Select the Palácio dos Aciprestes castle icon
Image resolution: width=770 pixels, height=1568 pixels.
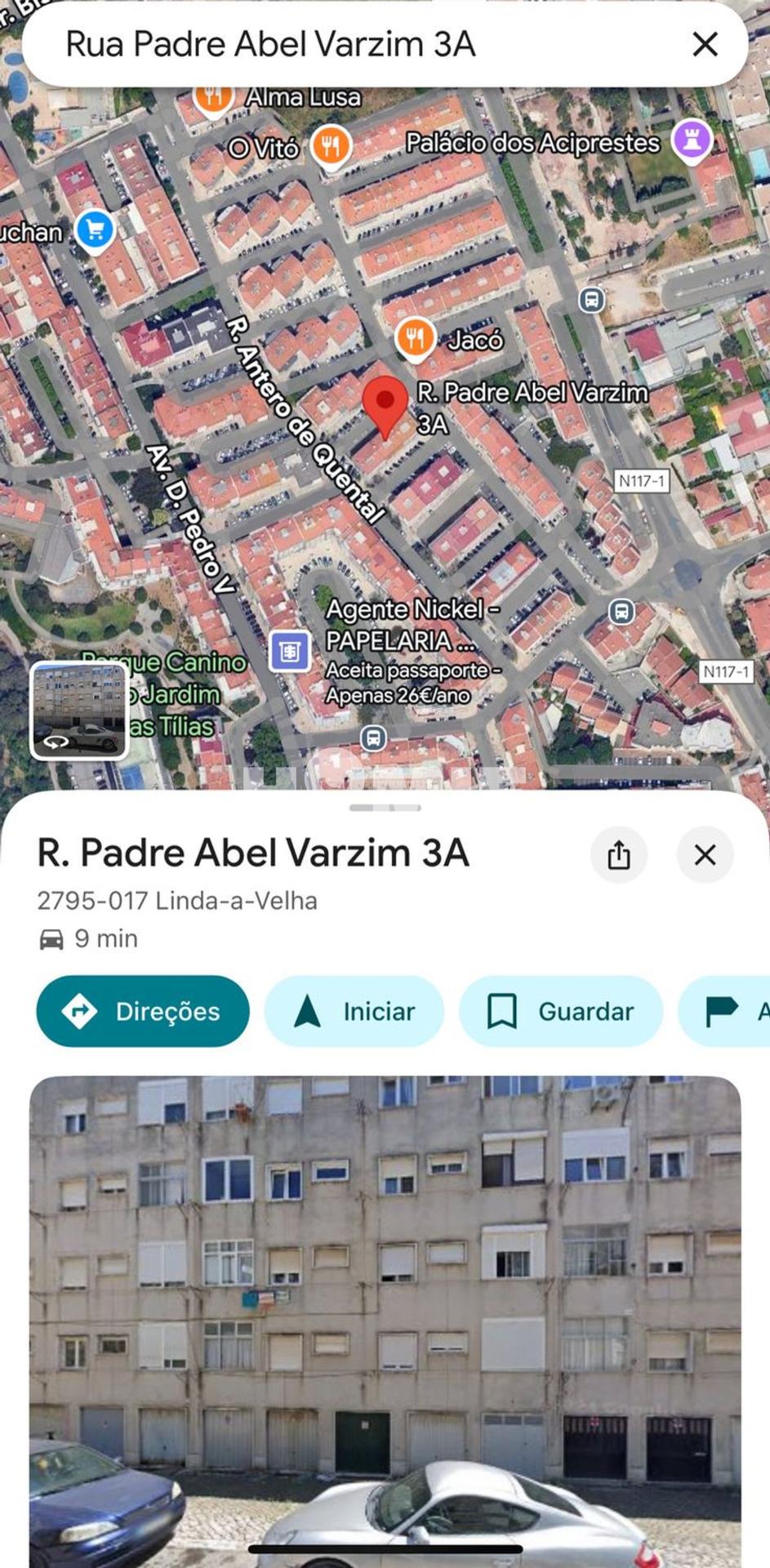click(x=691, y=140)
